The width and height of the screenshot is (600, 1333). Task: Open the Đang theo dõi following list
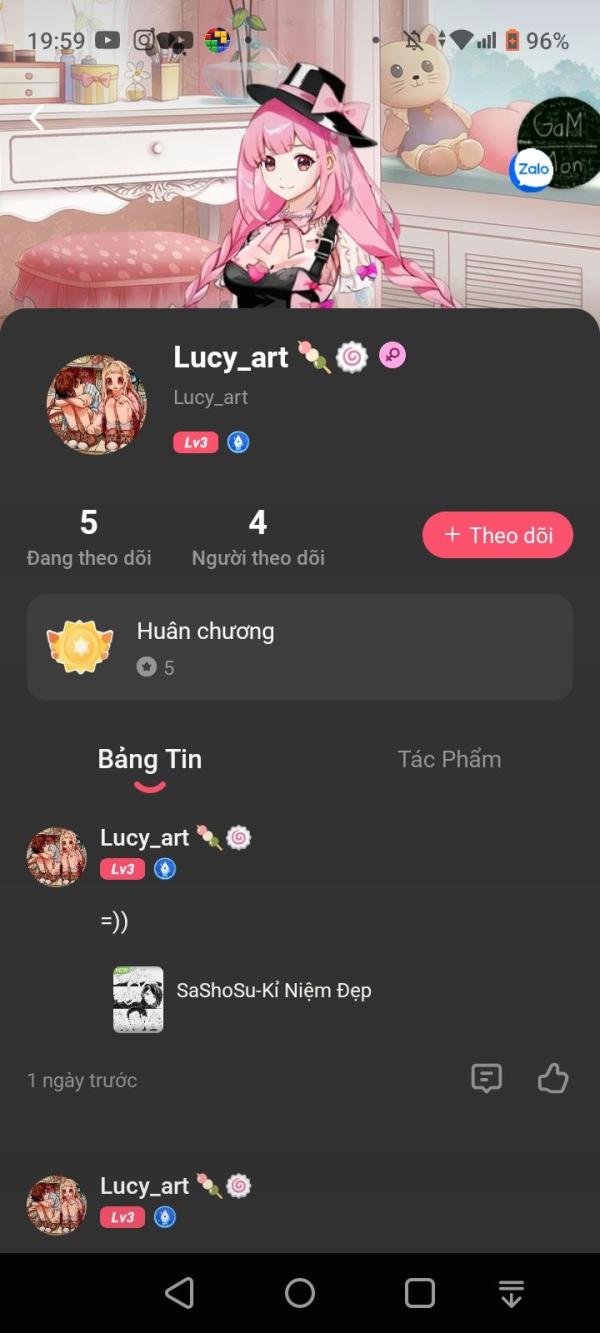point(89,538)
